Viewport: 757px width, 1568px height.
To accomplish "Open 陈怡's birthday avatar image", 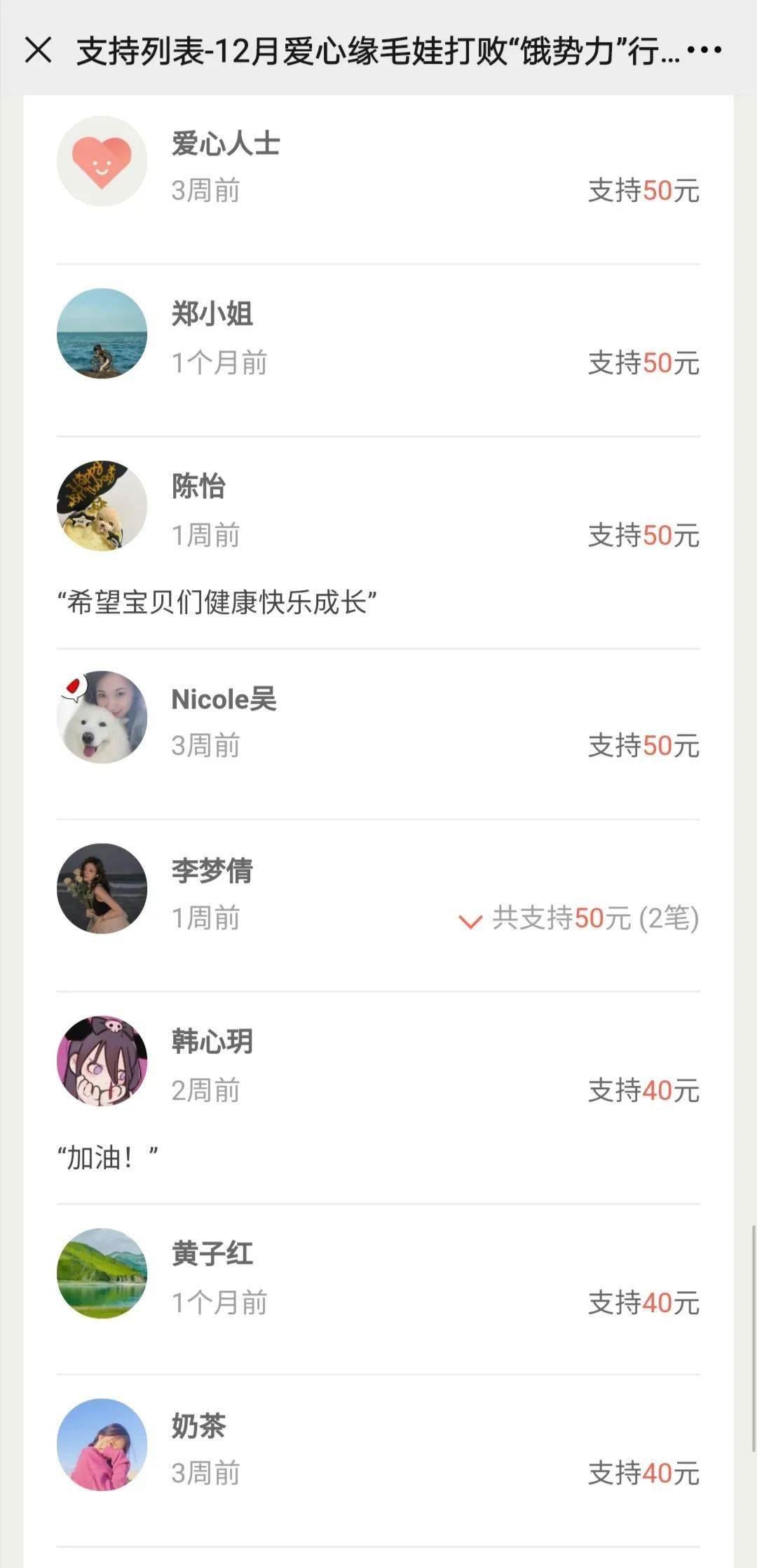I will (x=102, y=505).
